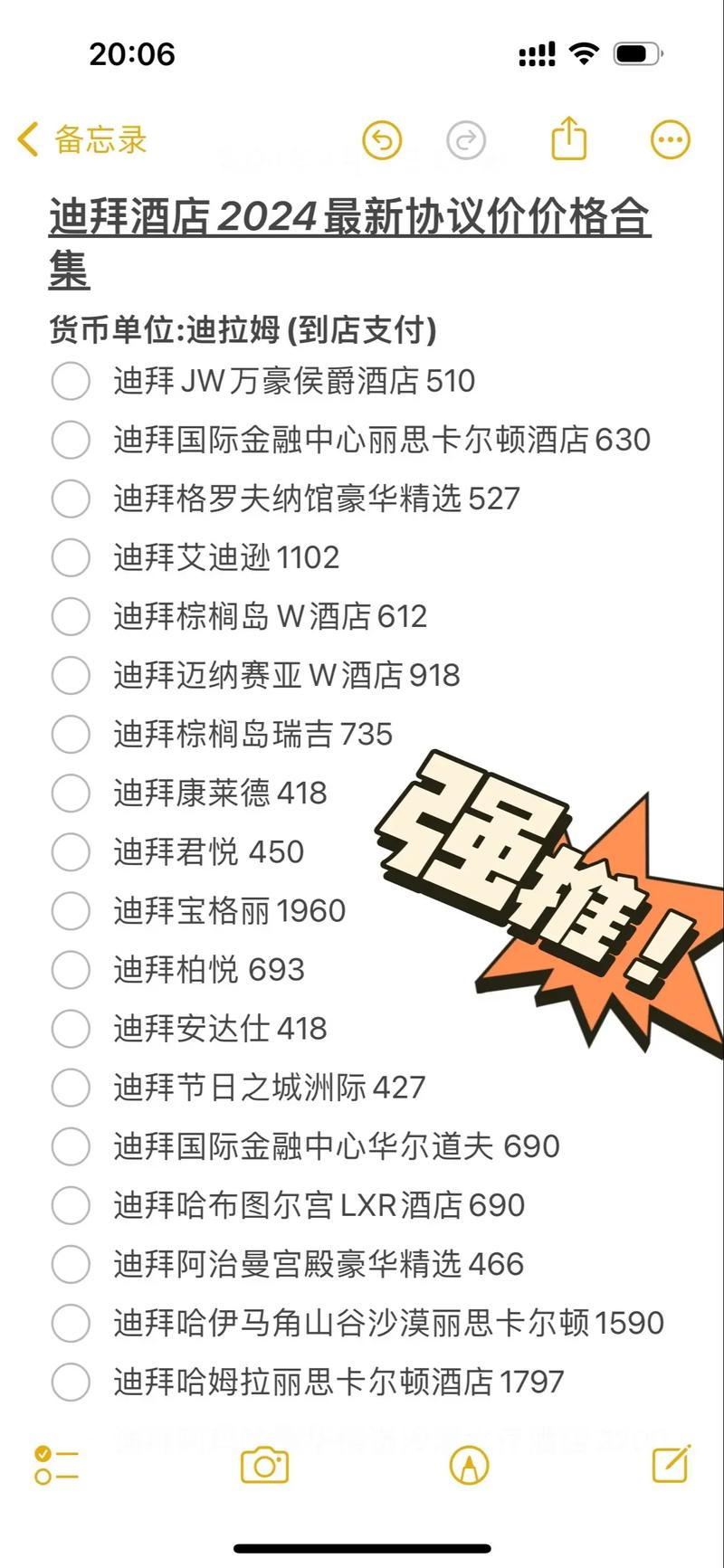Check the 迪拜JW万豪侯爵酒店 510 circle
Viewport: 724px width, 1568px height.
(x=71, y=382)
